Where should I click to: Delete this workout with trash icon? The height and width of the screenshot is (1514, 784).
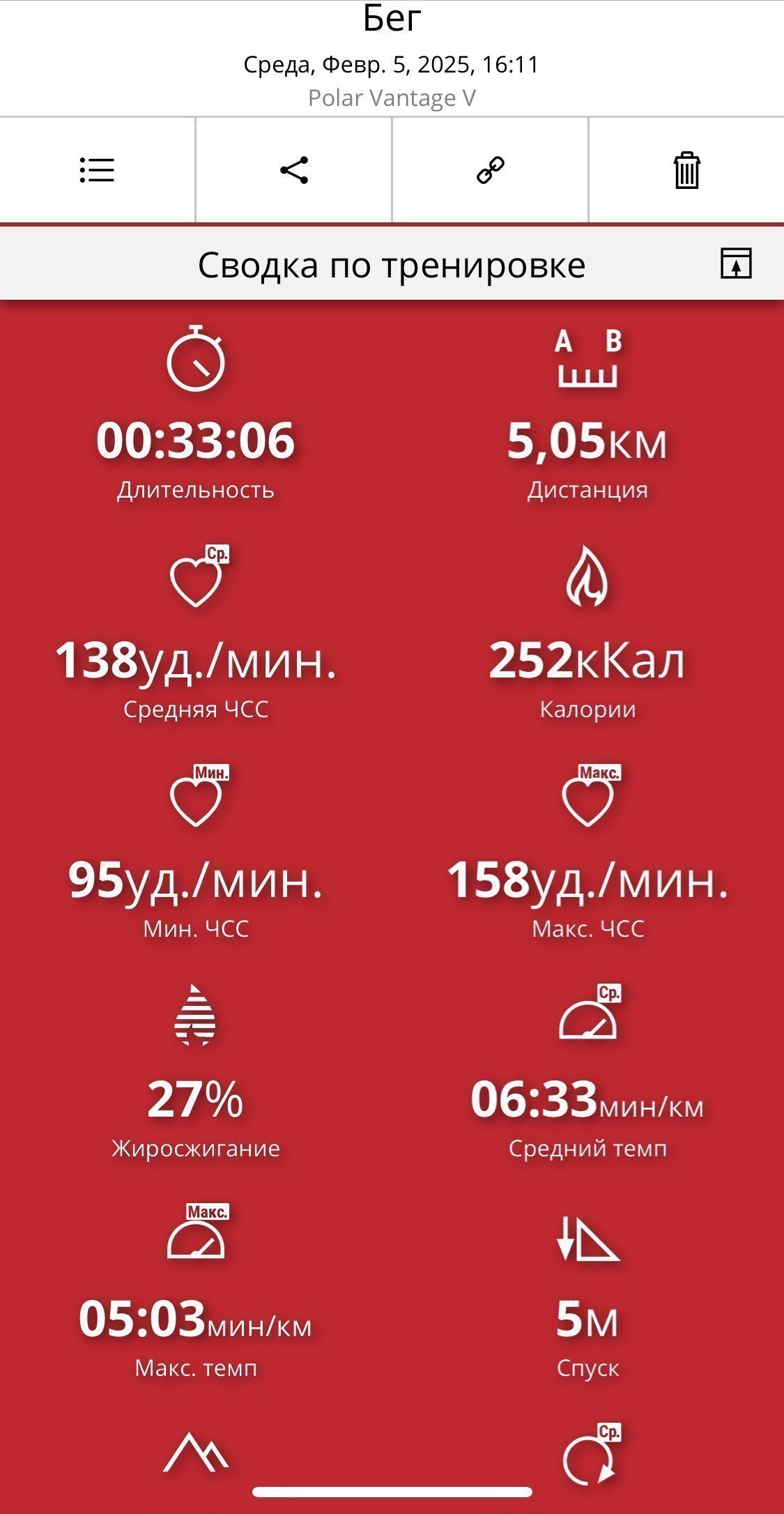[x=686, y=170]
